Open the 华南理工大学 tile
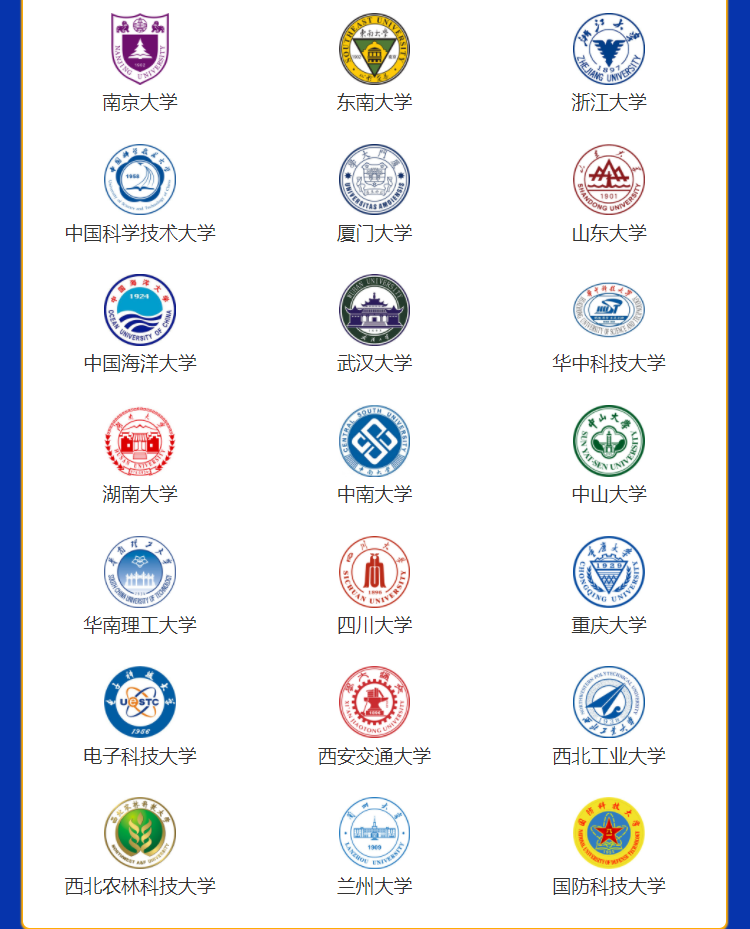Viewport: 750px width, 929px height. pos(140,573)
